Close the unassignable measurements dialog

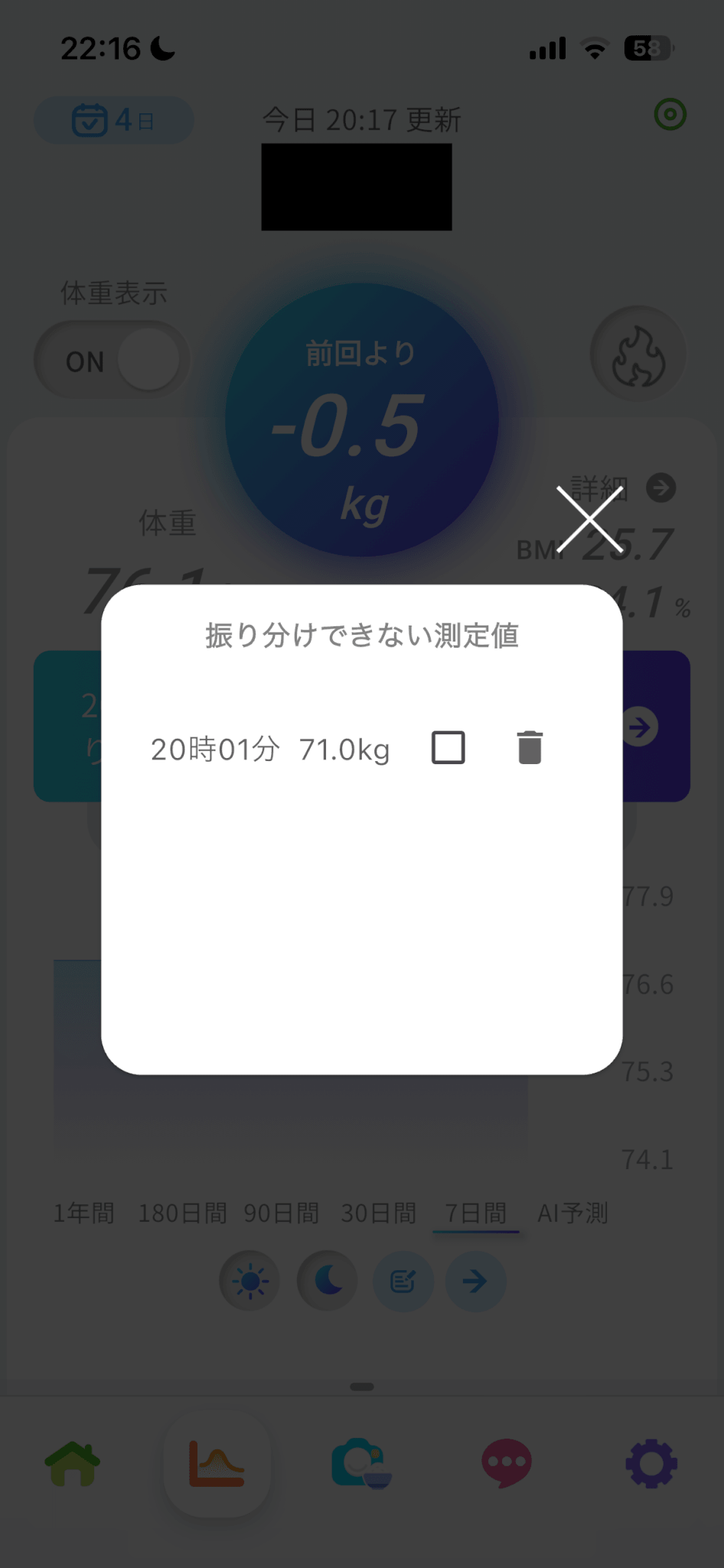click(589, 518)
